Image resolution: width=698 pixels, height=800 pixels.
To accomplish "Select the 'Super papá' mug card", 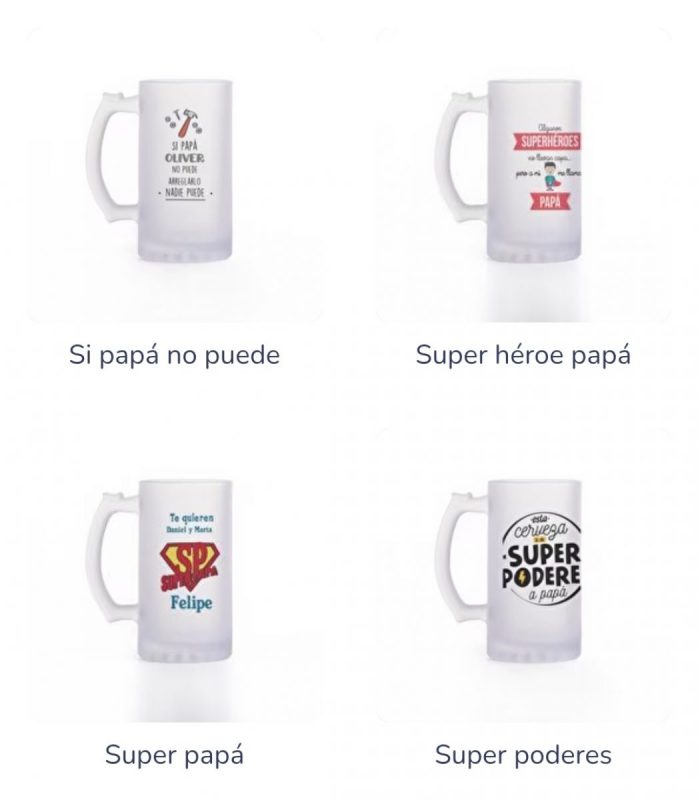I will pos(174,575).
